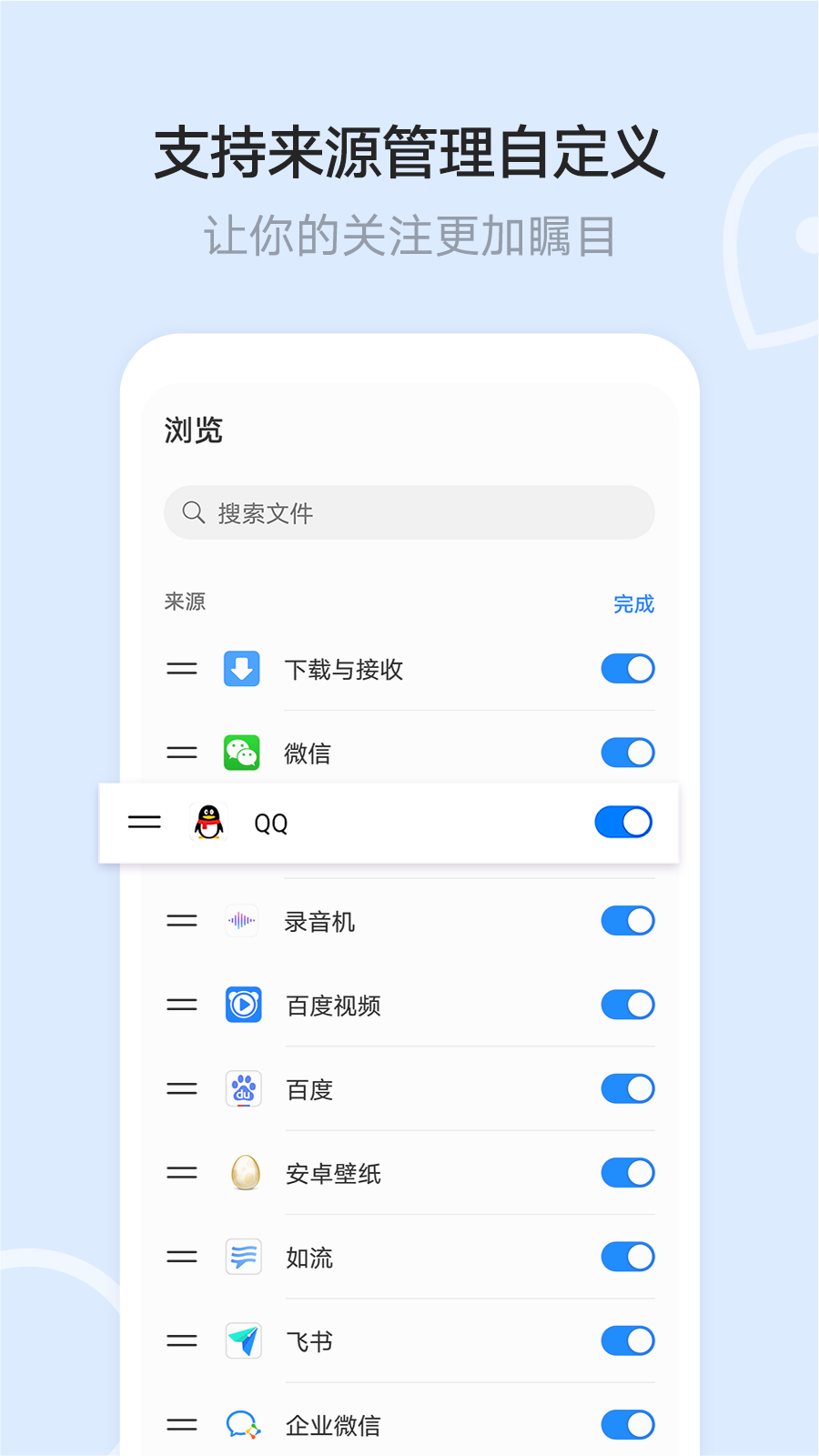Screen dimensions: 819x1456
Task: Click the reorder handle beside QQ
Action: point(144,822)
